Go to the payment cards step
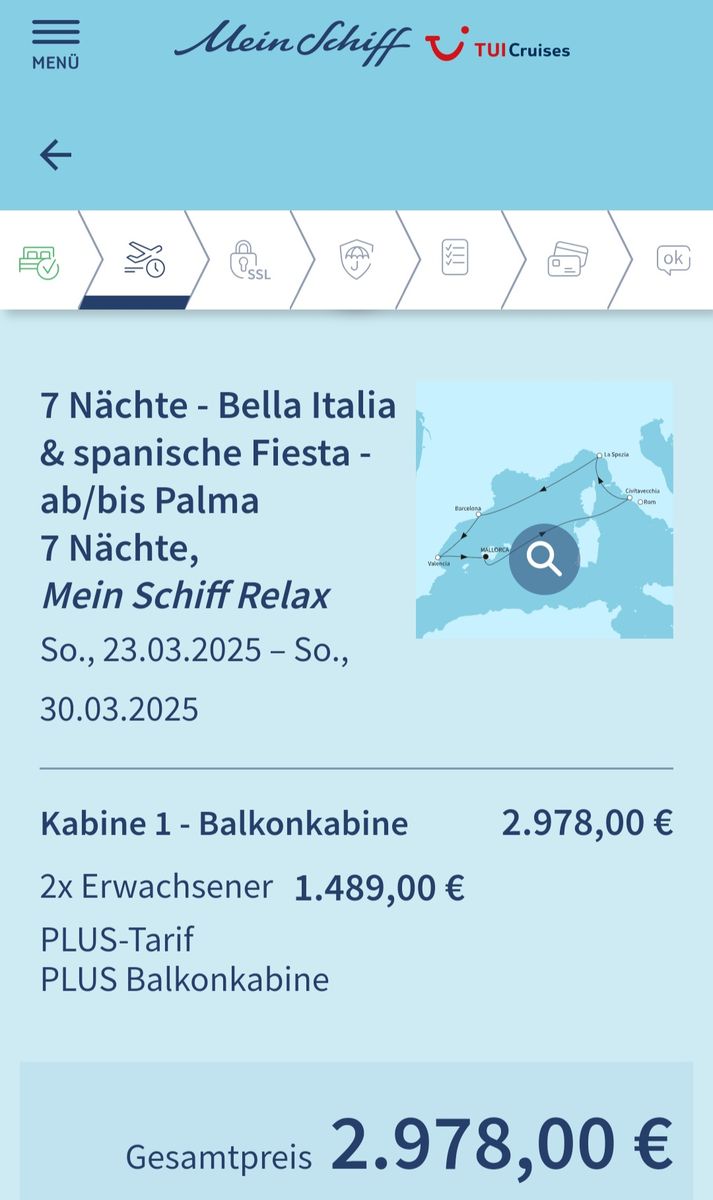 [x=567, y=260]
